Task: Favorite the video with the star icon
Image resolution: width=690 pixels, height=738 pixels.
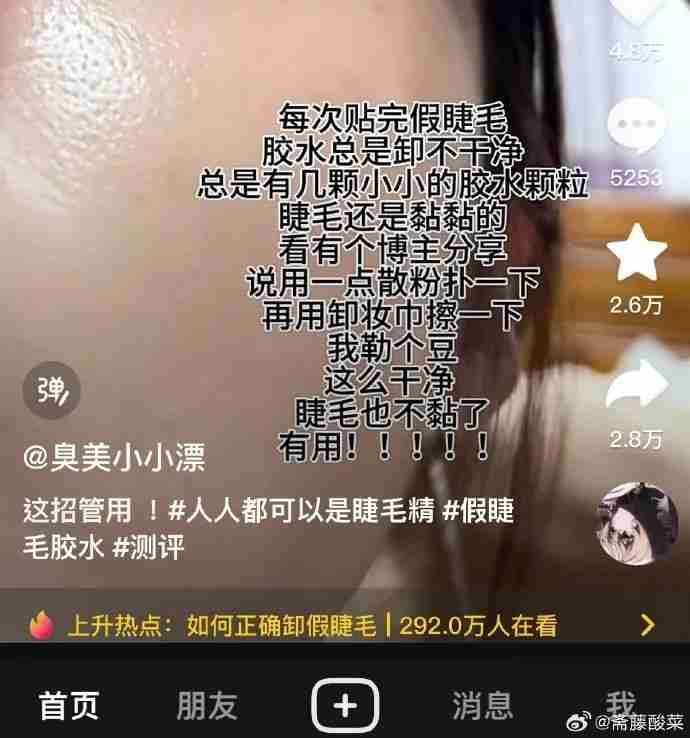Action: (636, 254)
